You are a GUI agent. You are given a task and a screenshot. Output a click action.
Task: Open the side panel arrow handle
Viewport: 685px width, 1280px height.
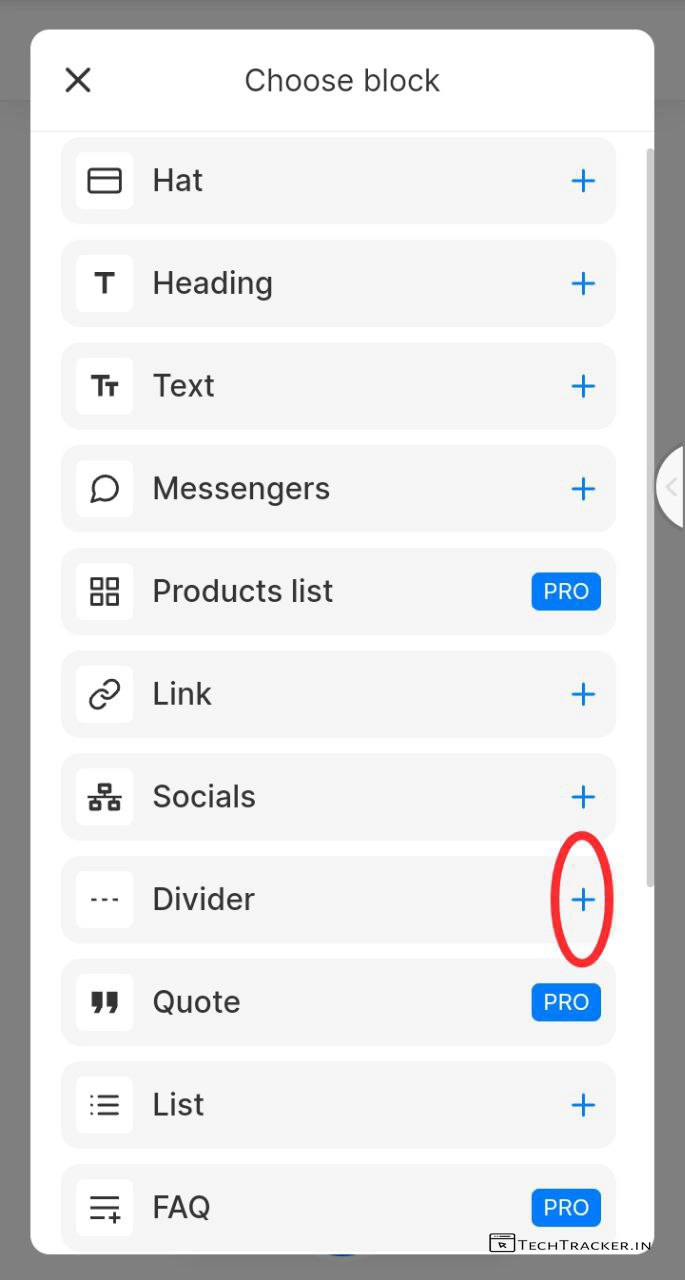pos(672,488)
